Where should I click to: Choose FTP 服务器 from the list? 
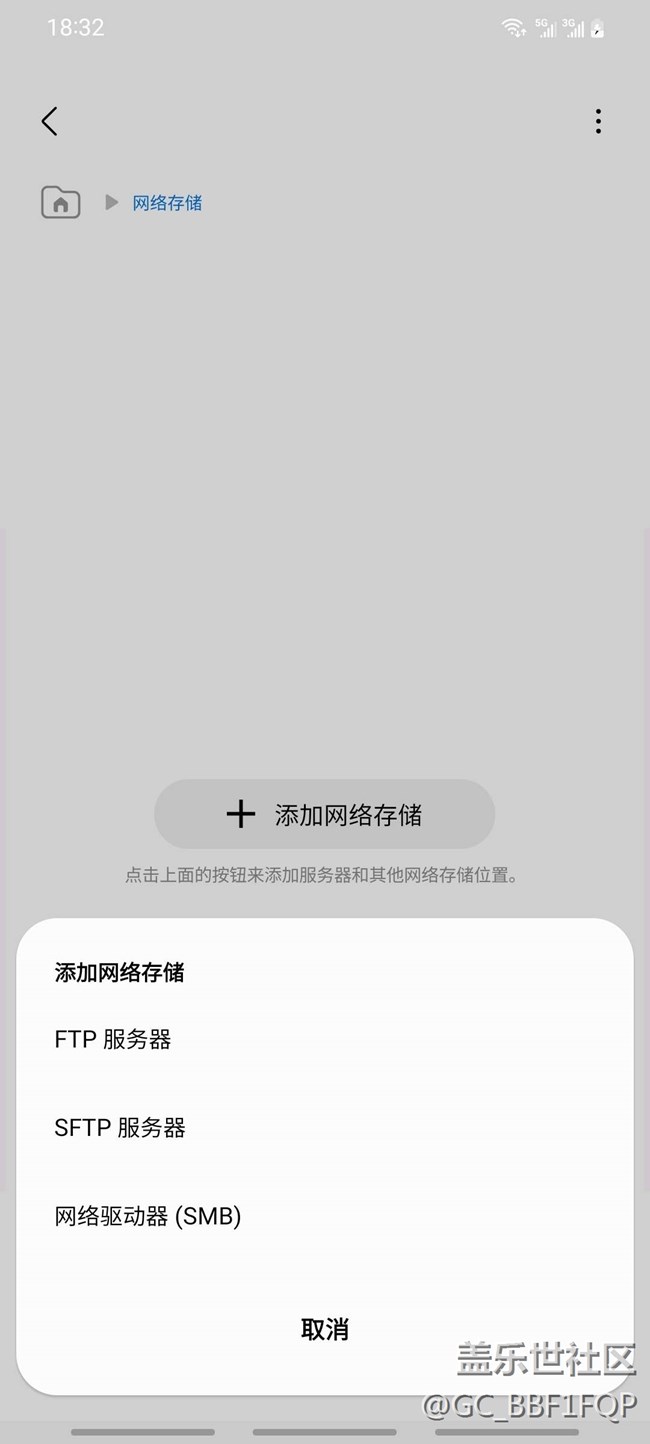pyautogui.click(x=113, y=1040)
